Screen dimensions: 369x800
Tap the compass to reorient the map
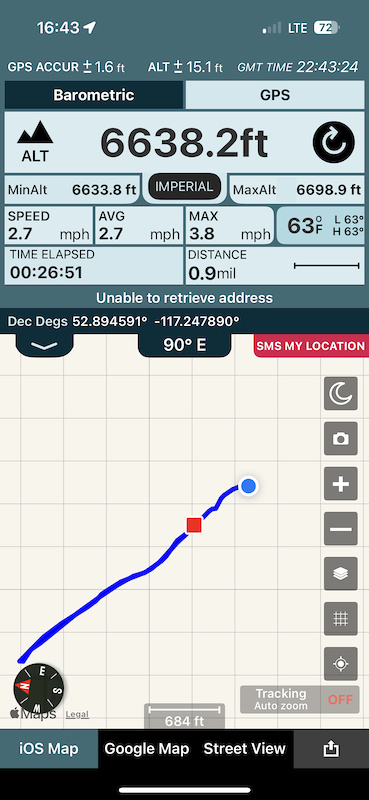pos(39,689)
